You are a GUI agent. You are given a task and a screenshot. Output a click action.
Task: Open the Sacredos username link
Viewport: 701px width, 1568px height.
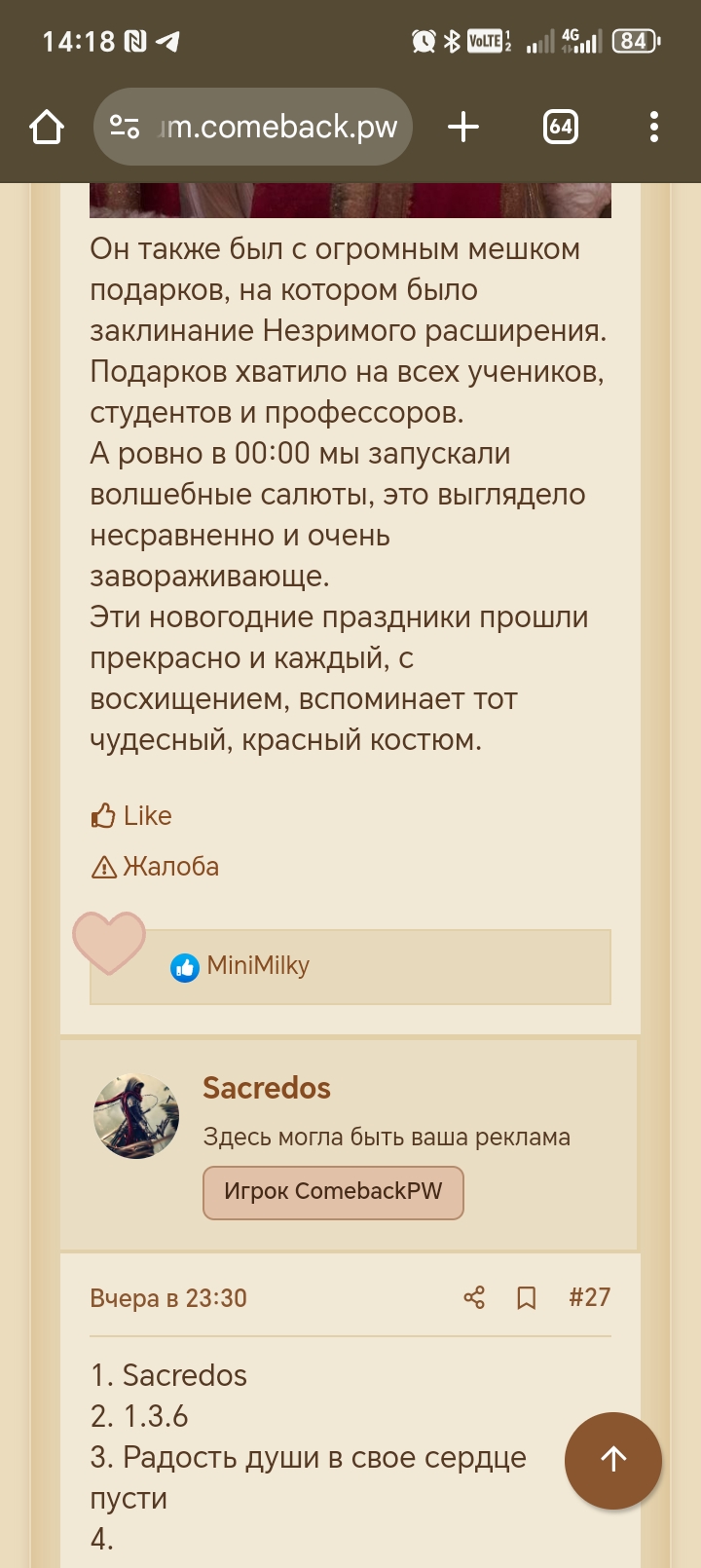tap(267, 1088)
